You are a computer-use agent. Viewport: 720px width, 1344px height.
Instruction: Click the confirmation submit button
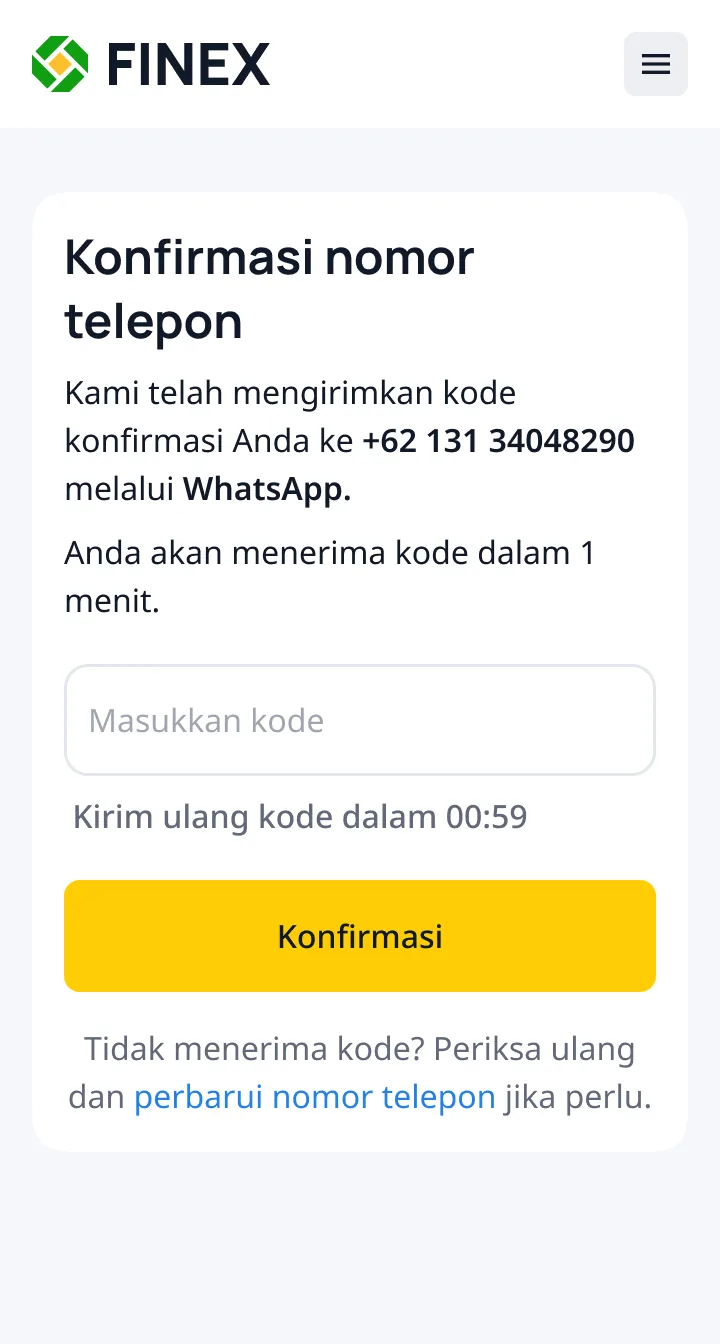click(x=360, y=936)
